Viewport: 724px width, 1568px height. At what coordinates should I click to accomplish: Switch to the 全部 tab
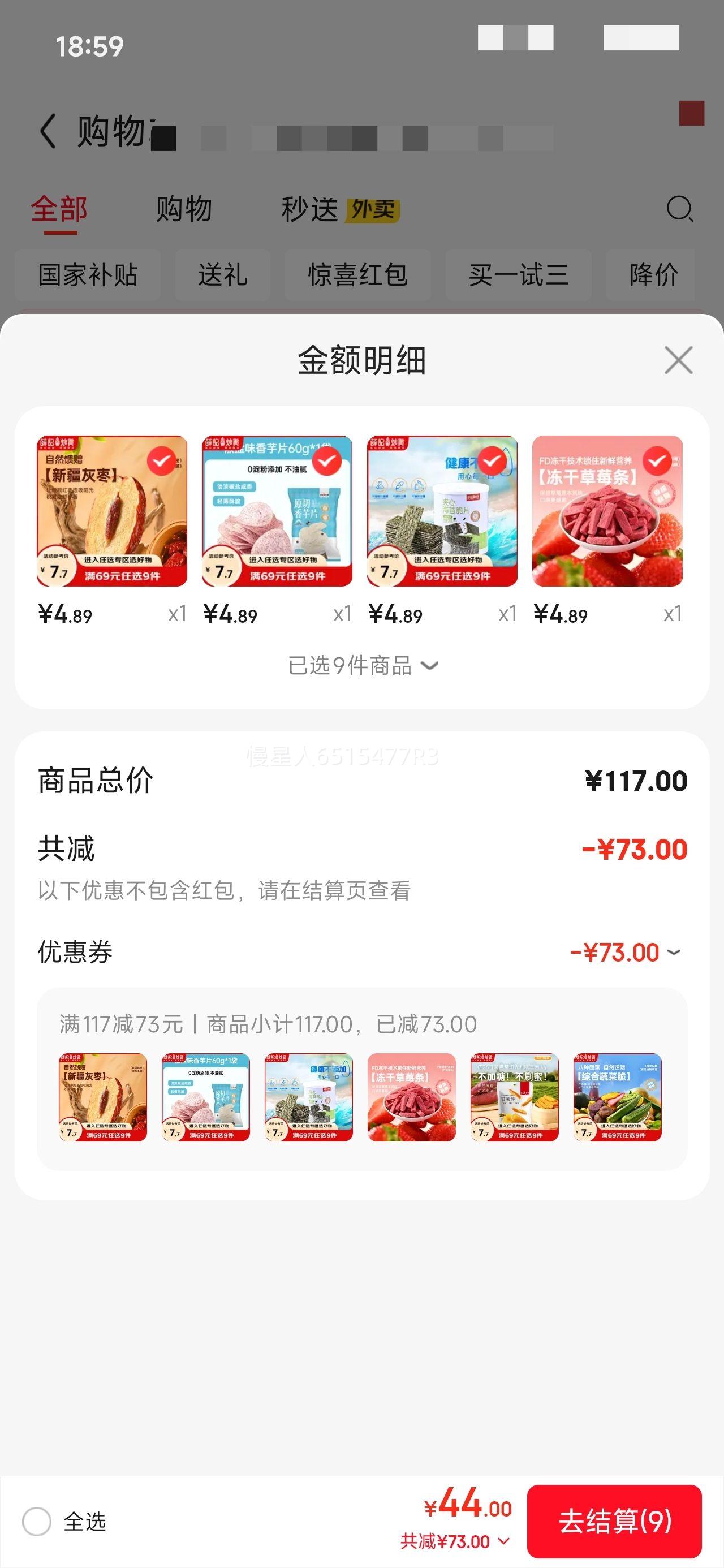[x=60, y=209]
